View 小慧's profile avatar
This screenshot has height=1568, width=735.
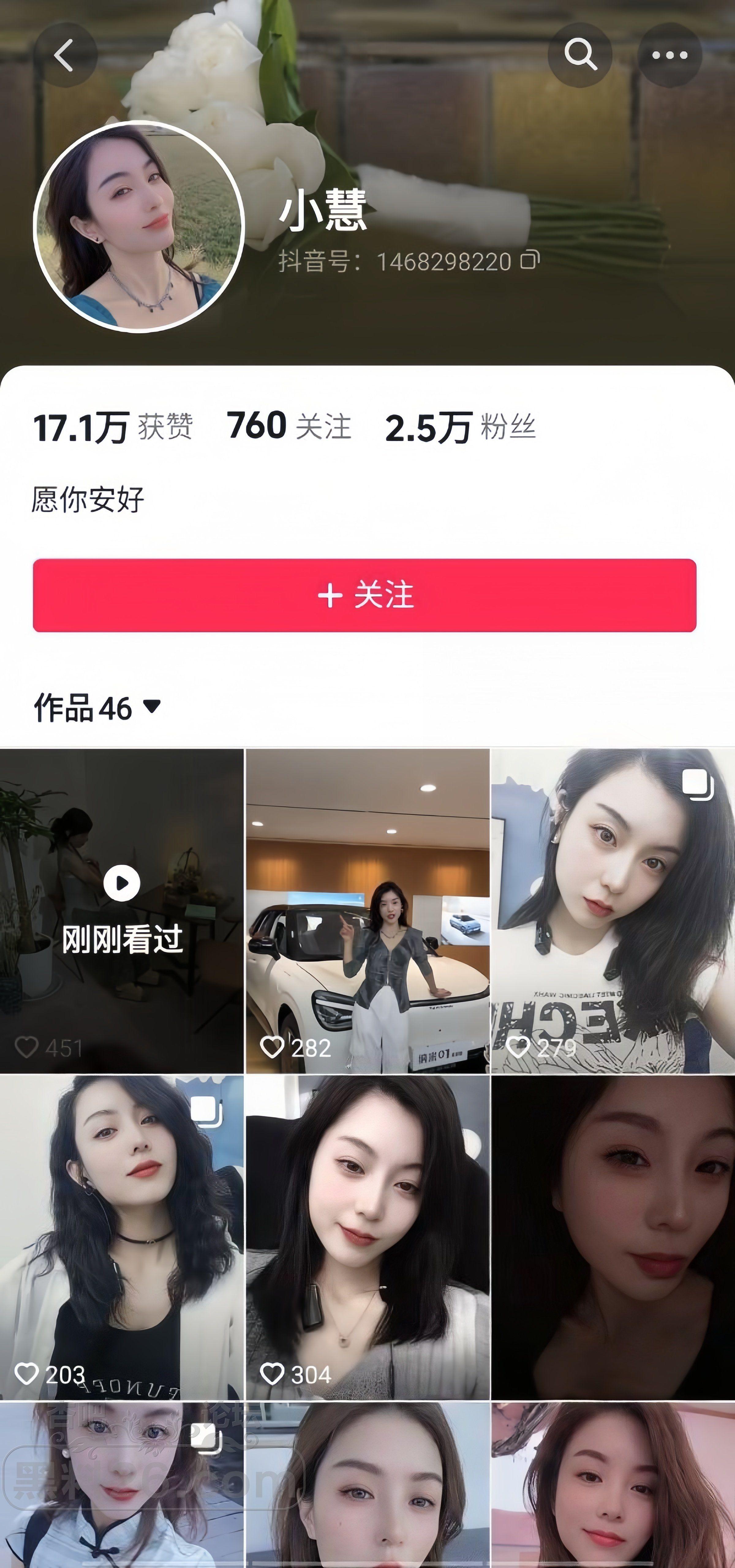click(139, 226)
